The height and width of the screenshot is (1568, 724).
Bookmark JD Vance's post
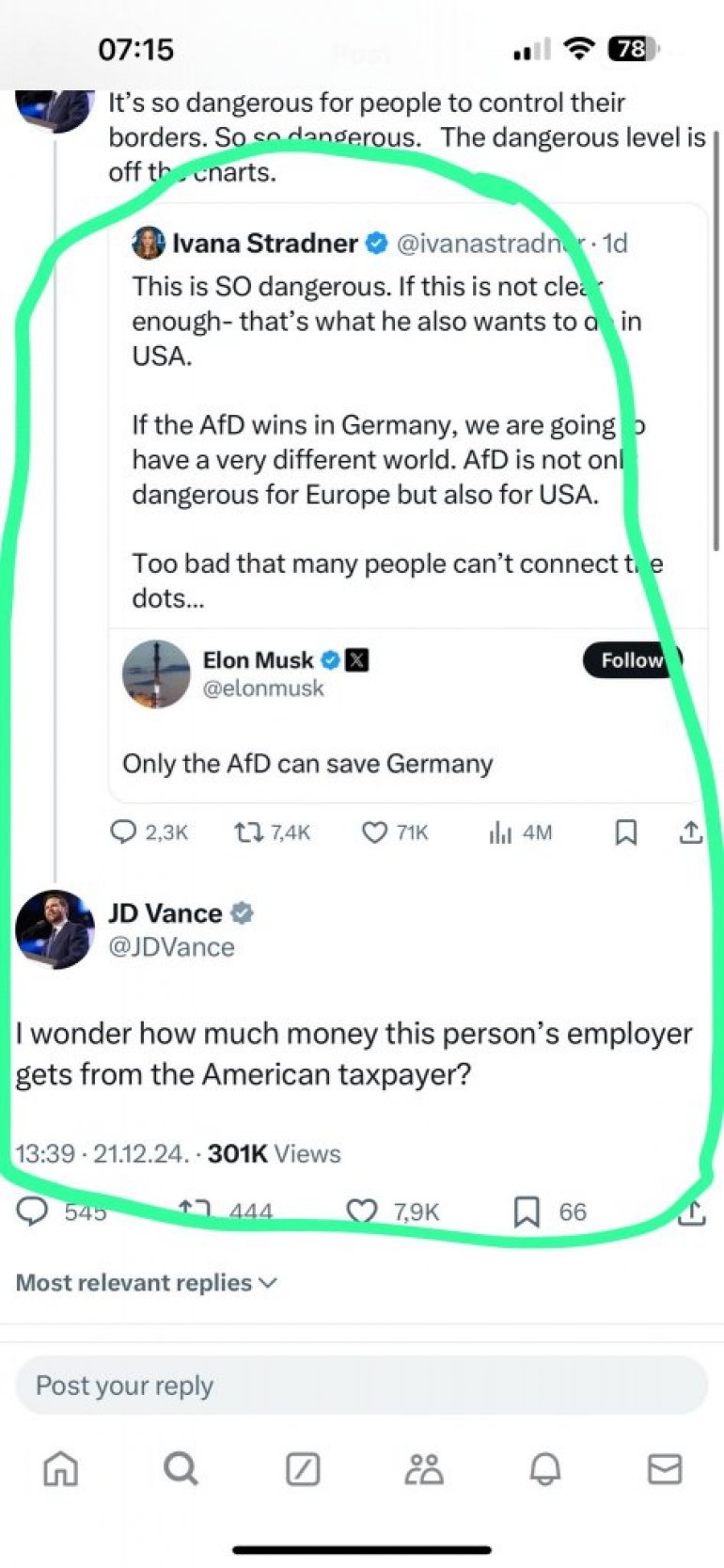[527, 1212]
